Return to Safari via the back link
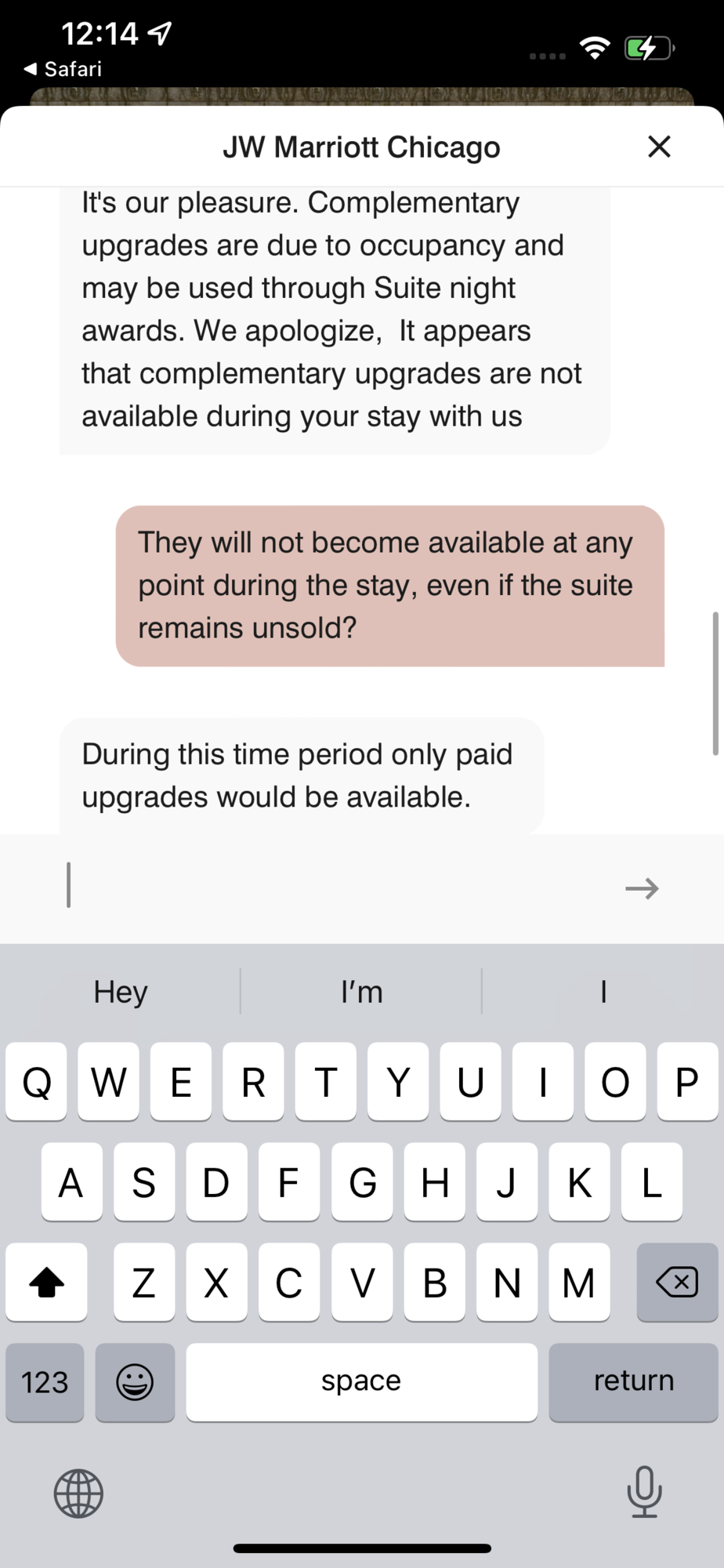This screenshot has height=1568, width=724. 63,69
